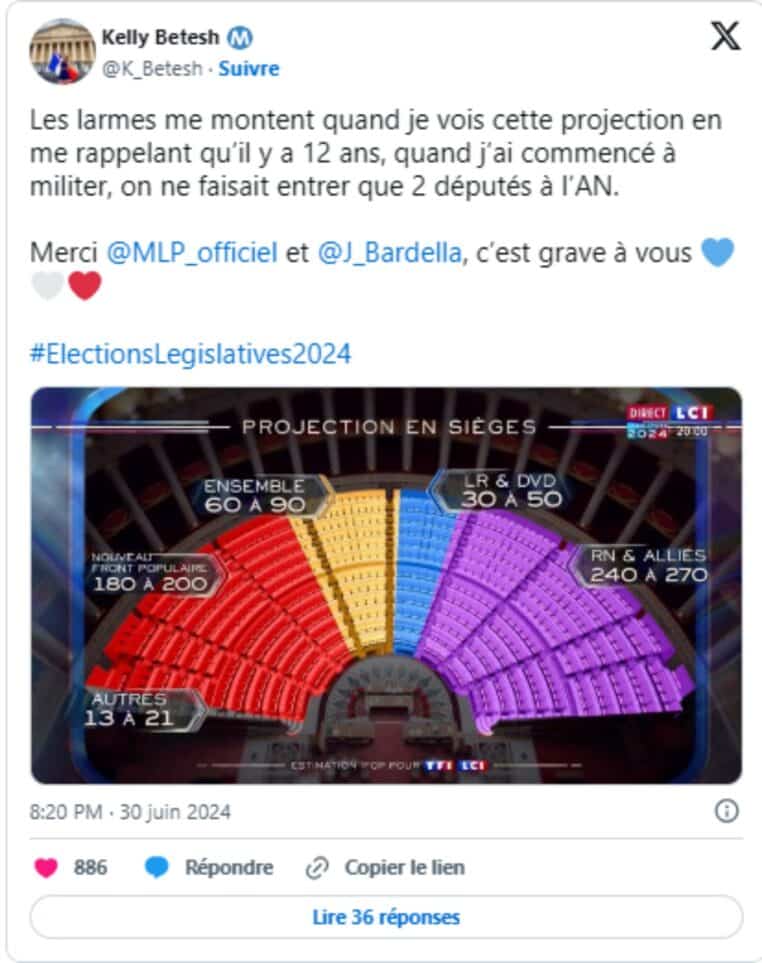762x963 pixels.
Task: Open the X logo link
Action: coord(725,37)
